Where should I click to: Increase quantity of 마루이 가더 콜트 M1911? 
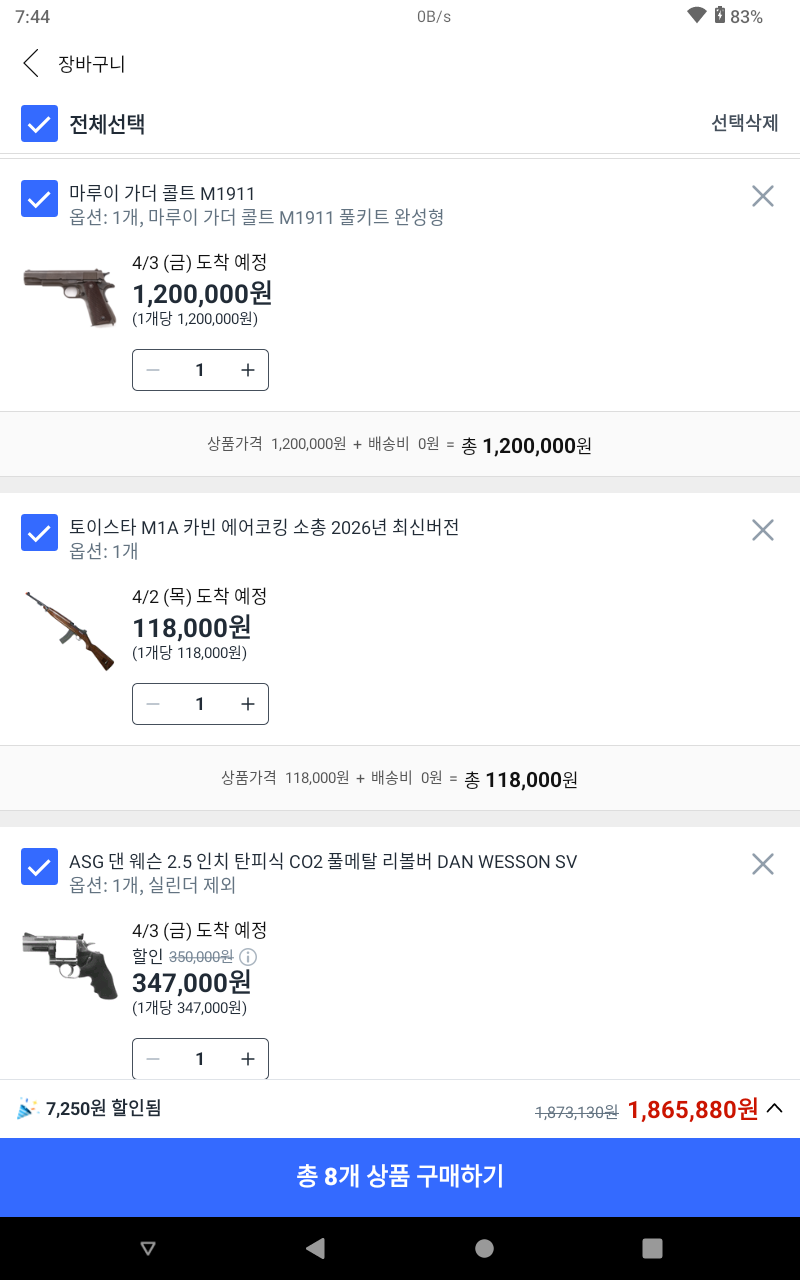point(248,370)
